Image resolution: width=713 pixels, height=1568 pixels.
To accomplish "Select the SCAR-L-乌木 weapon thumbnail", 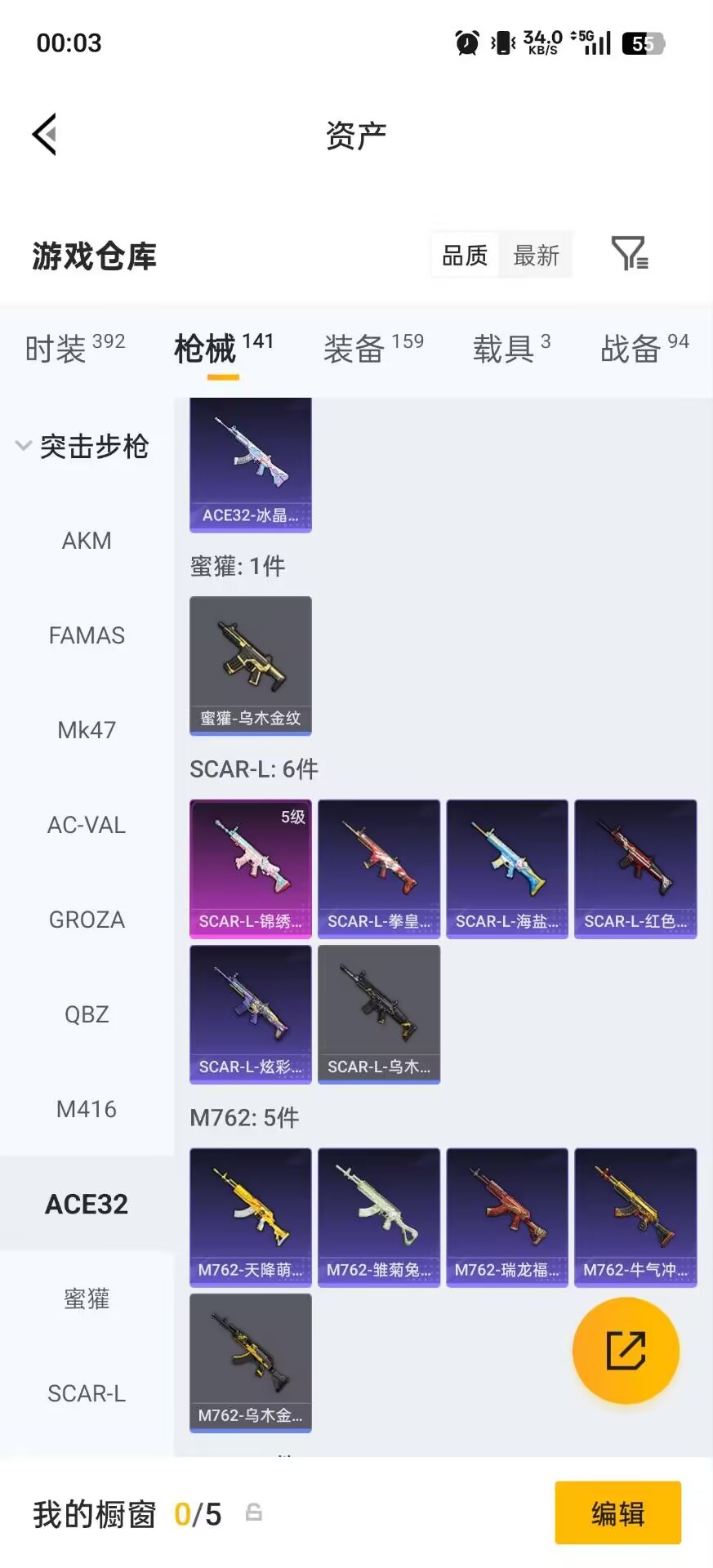I will point(378,1015).
